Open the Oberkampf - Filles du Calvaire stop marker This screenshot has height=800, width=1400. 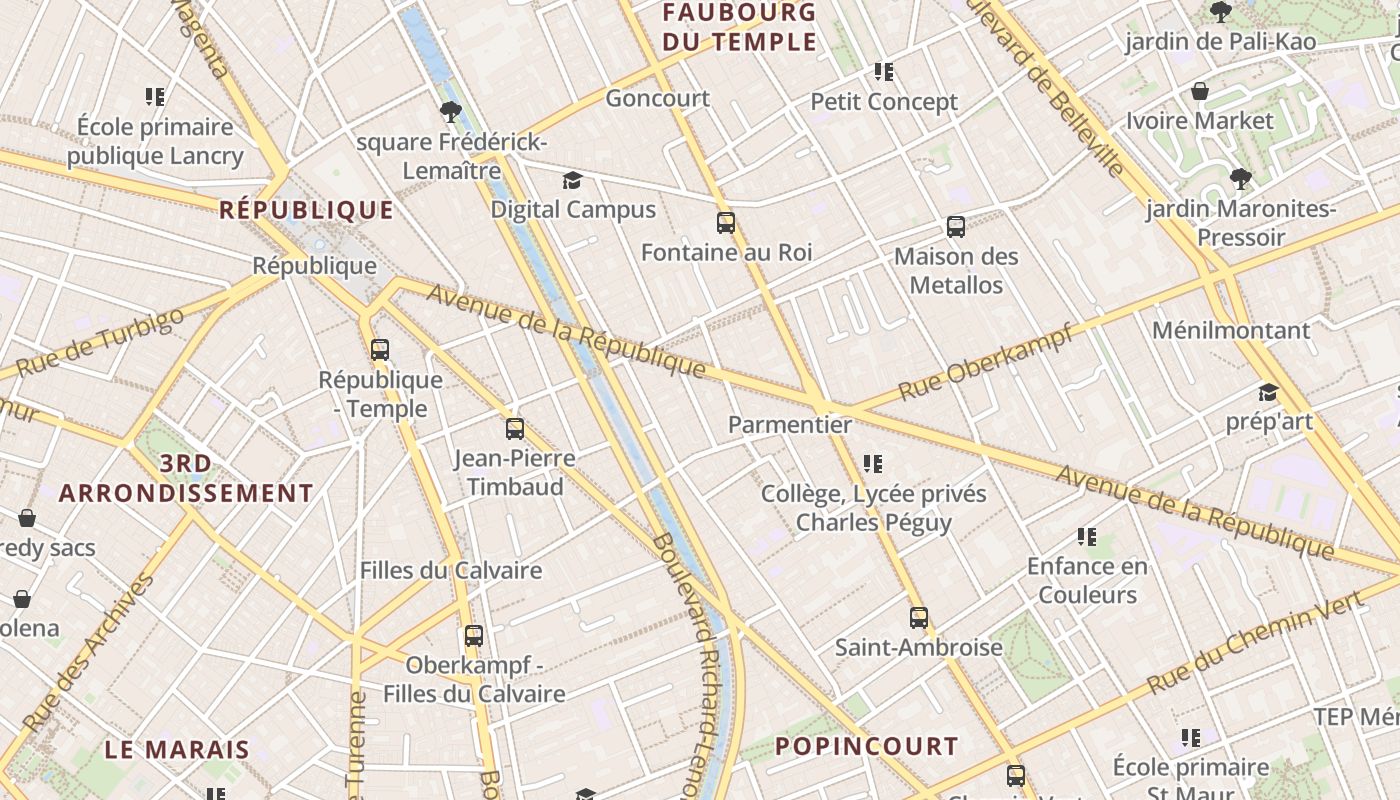474,636
